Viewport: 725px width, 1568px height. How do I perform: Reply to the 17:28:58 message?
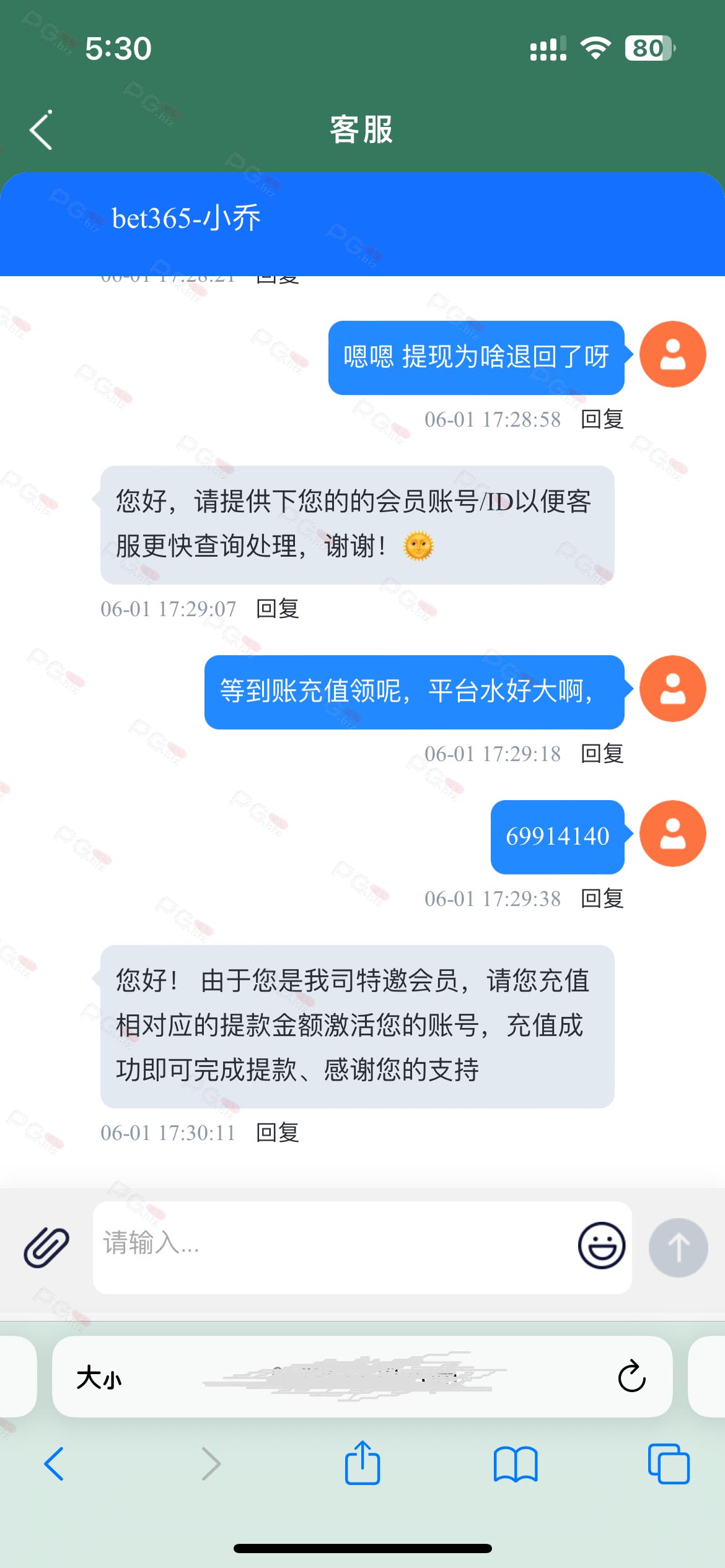pos(602,419)
